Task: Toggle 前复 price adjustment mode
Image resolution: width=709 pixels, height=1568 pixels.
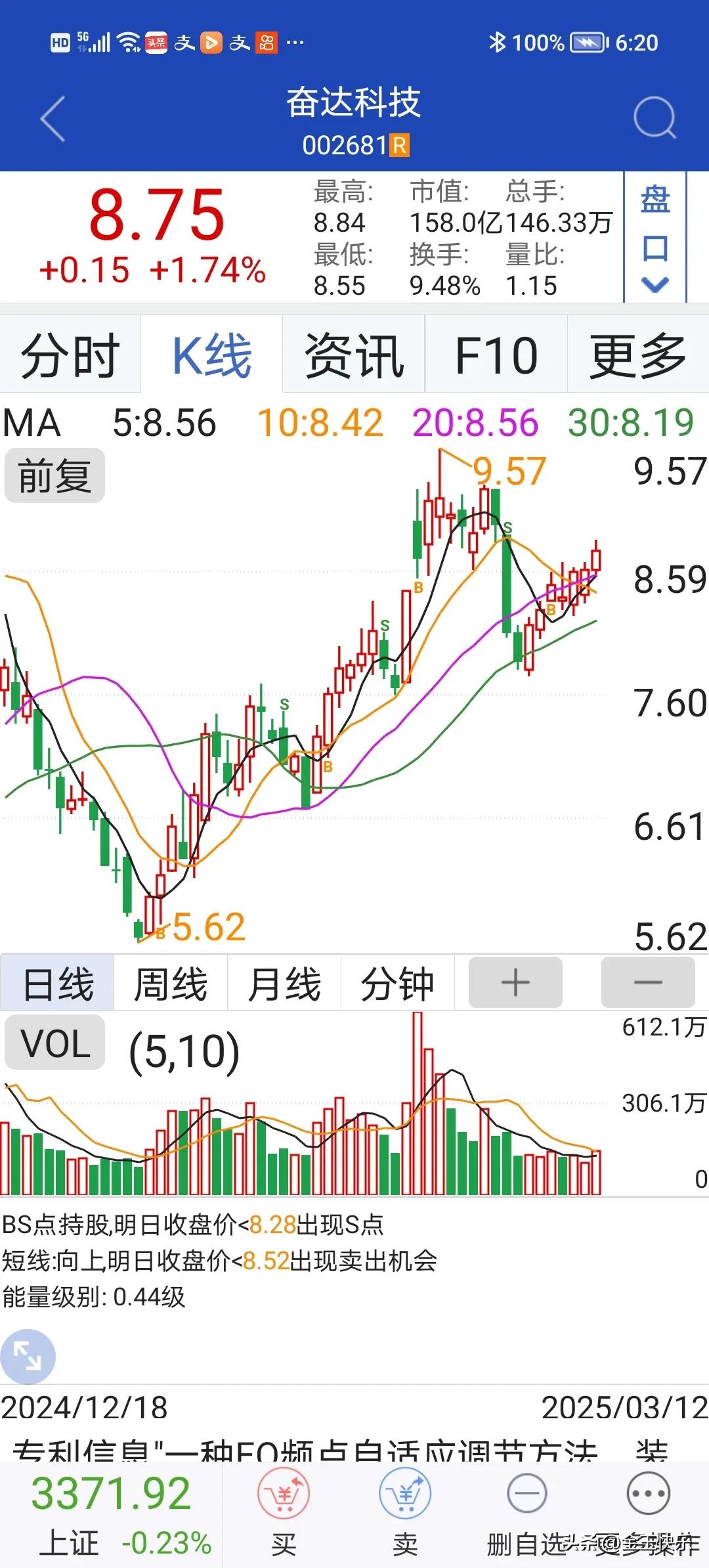Action: pyautogui.click(x=53, y=475)
